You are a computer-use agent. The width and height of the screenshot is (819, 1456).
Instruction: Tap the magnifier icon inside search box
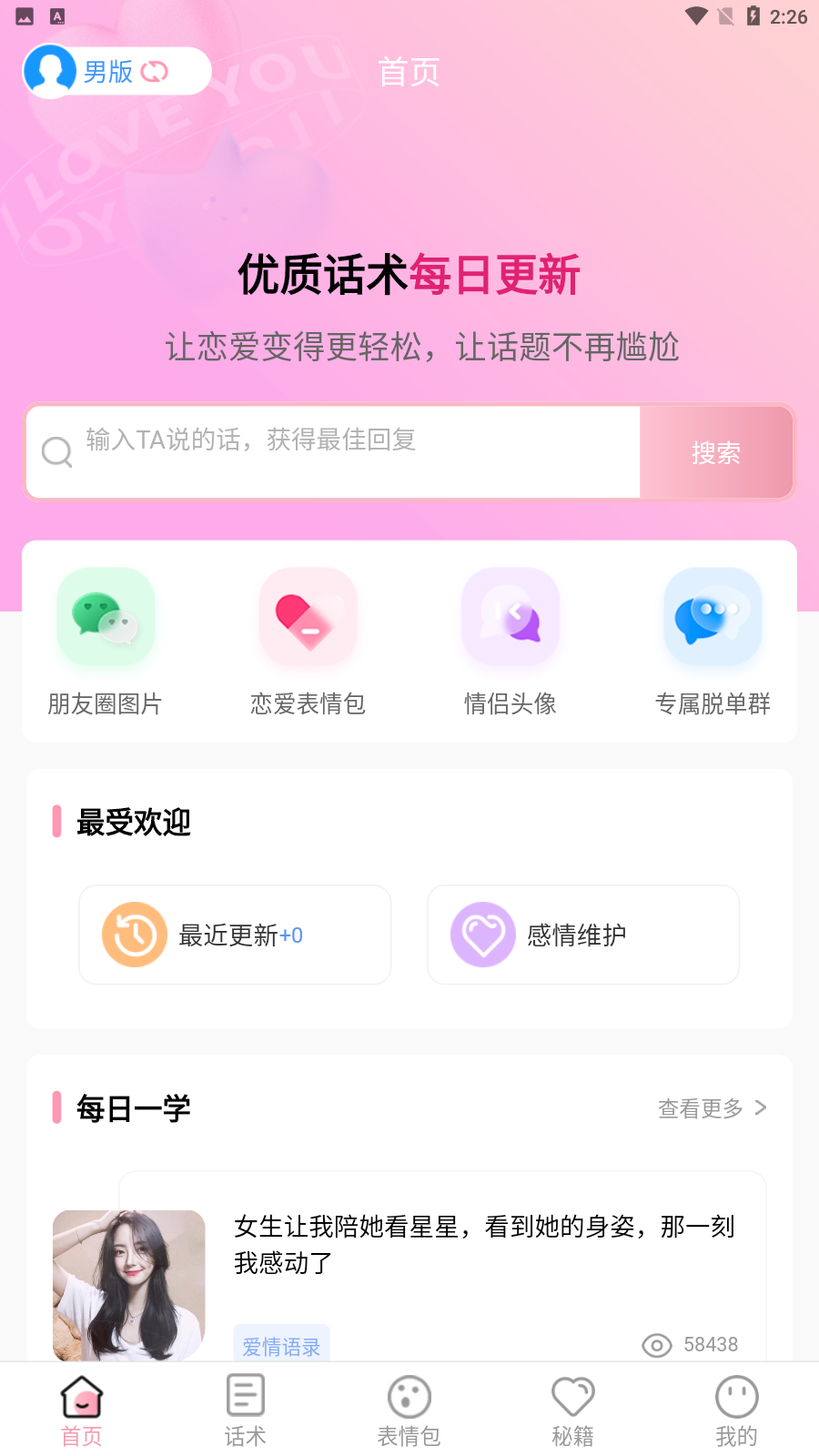coord(56,451)
